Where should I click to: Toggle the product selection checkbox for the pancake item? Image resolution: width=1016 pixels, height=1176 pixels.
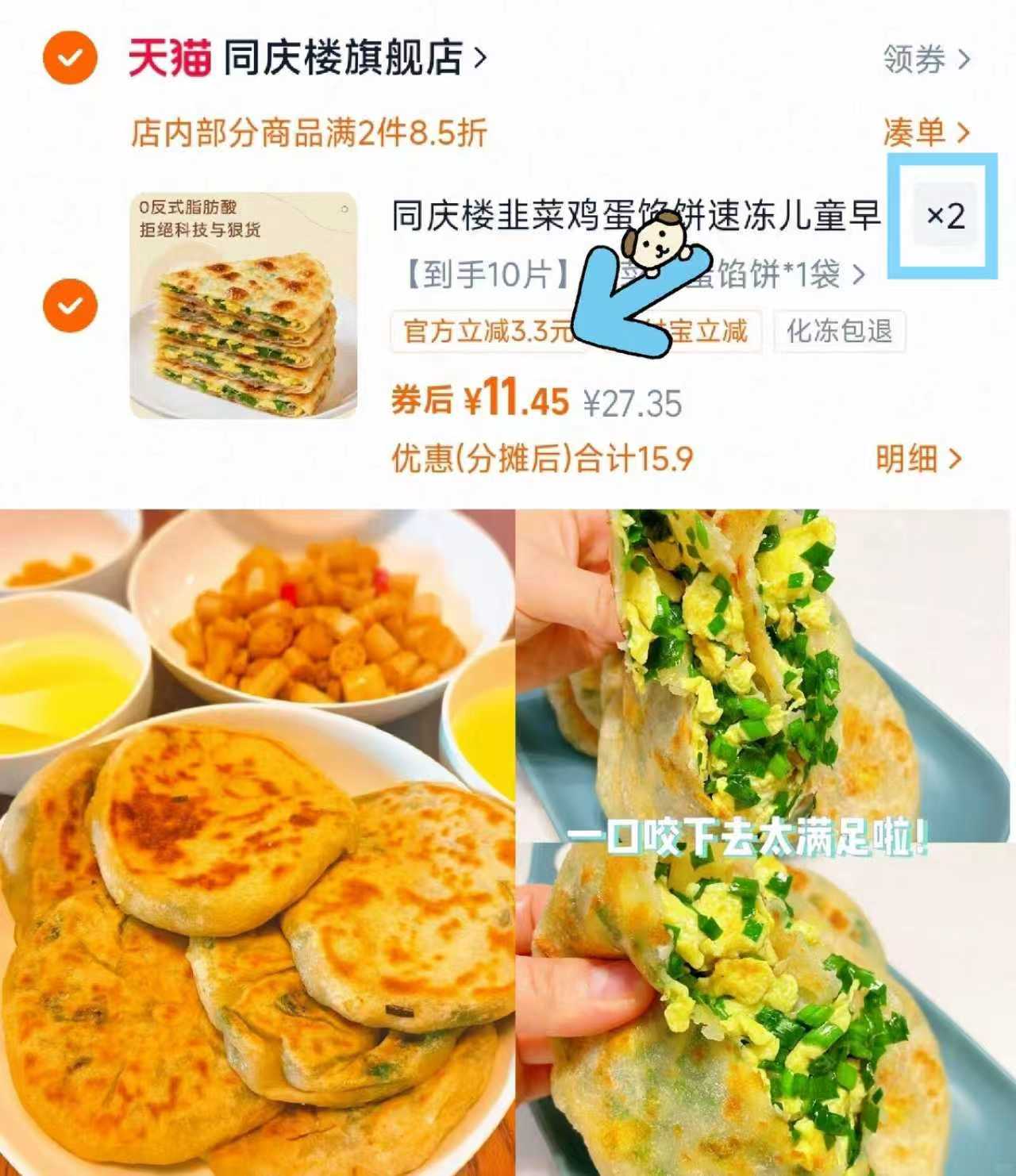pos(70,306)
